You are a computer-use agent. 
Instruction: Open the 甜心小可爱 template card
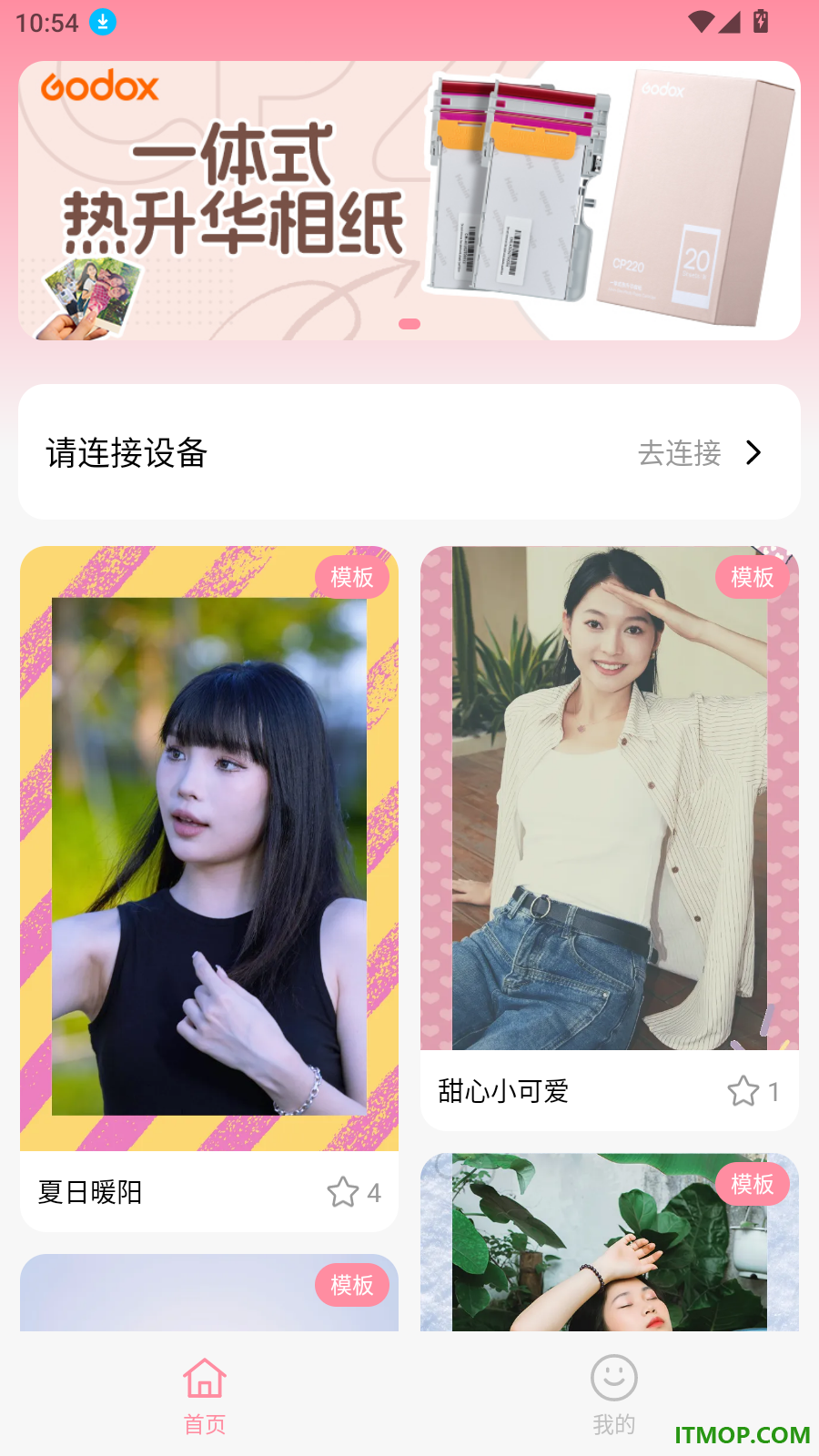[x=610, y=838]
